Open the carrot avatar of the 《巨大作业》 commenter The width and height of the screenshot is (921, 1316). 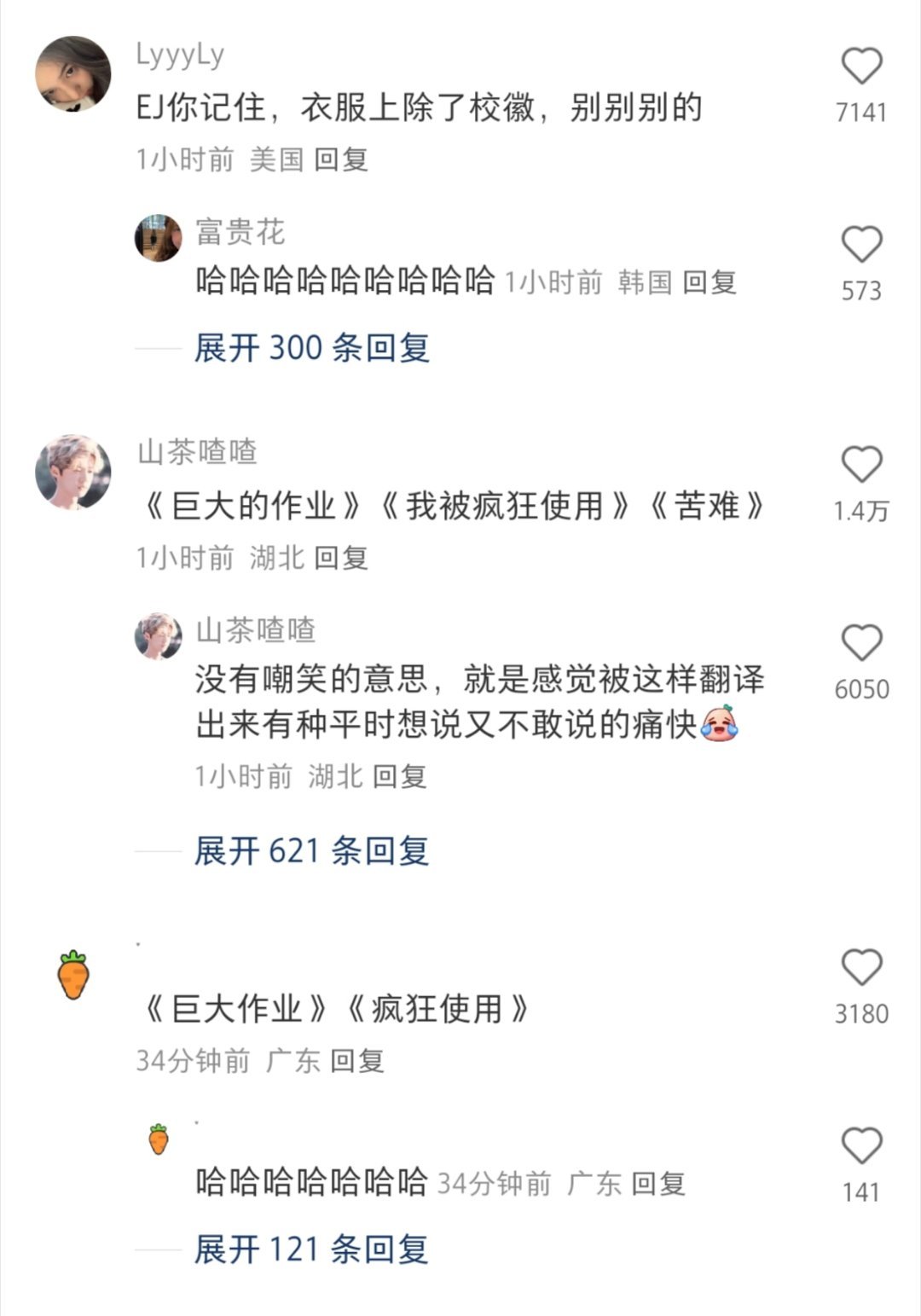73,975
